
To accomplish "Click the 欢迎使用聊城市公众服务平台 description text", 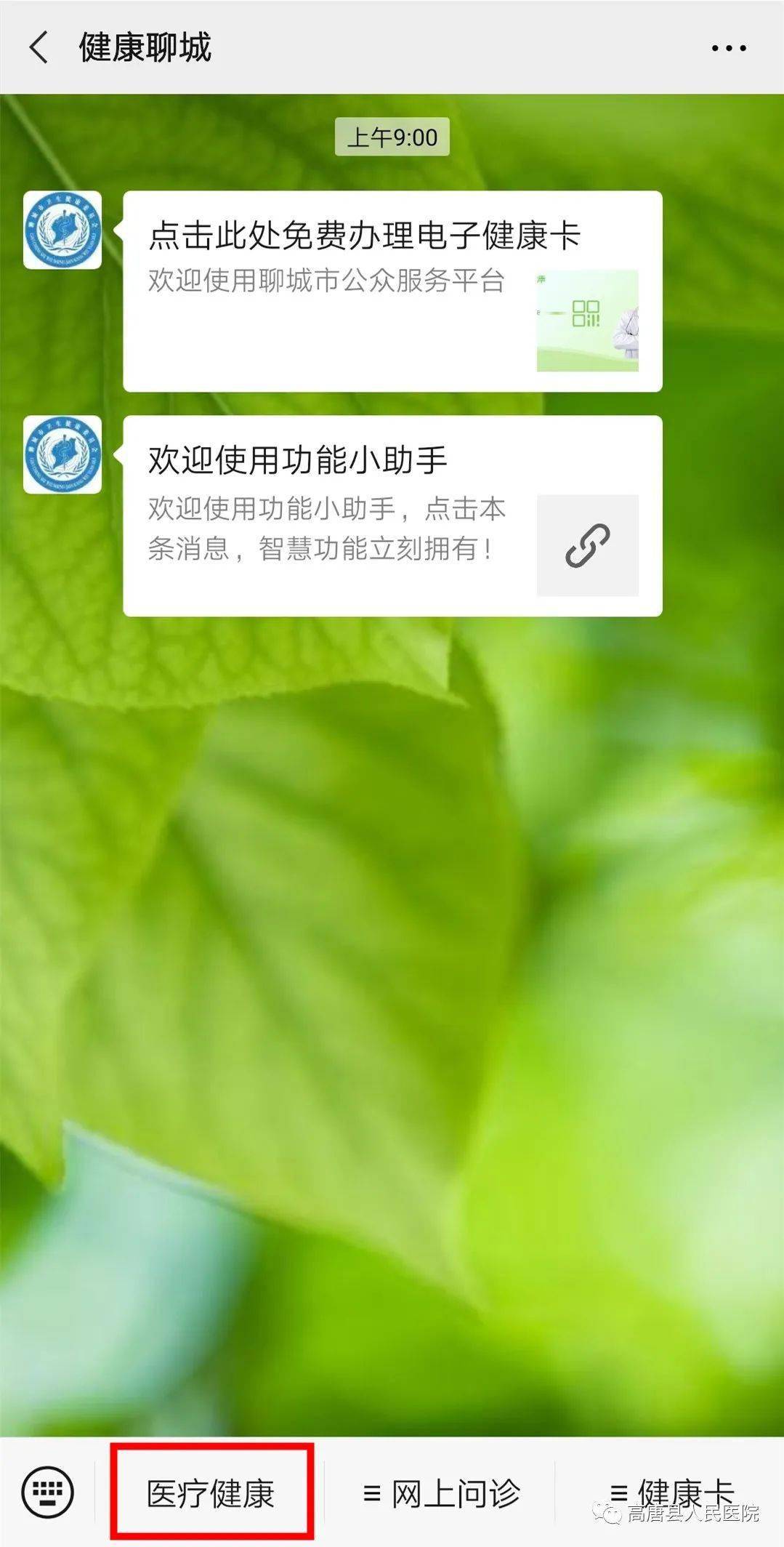I will [x=326, y=284].
